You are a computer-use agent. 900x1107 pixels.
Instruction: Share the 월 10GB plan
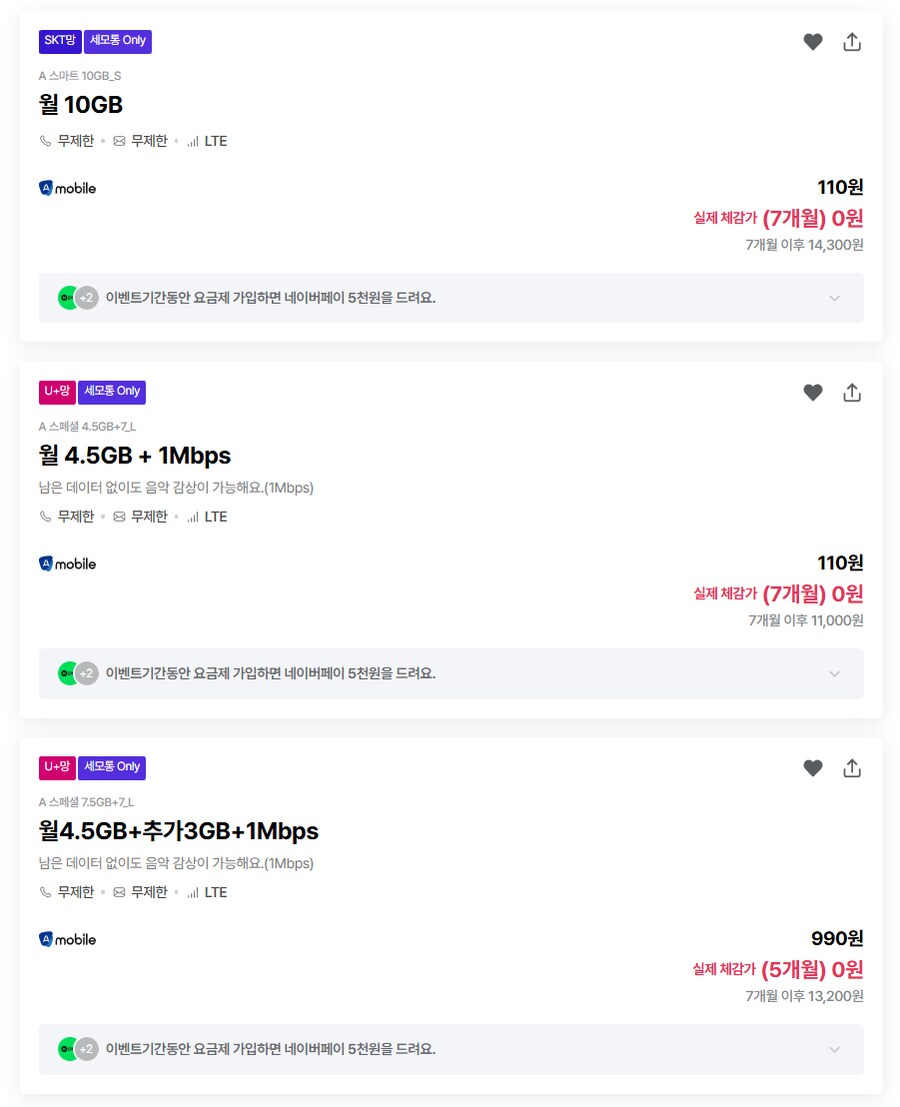coord(851,42)
